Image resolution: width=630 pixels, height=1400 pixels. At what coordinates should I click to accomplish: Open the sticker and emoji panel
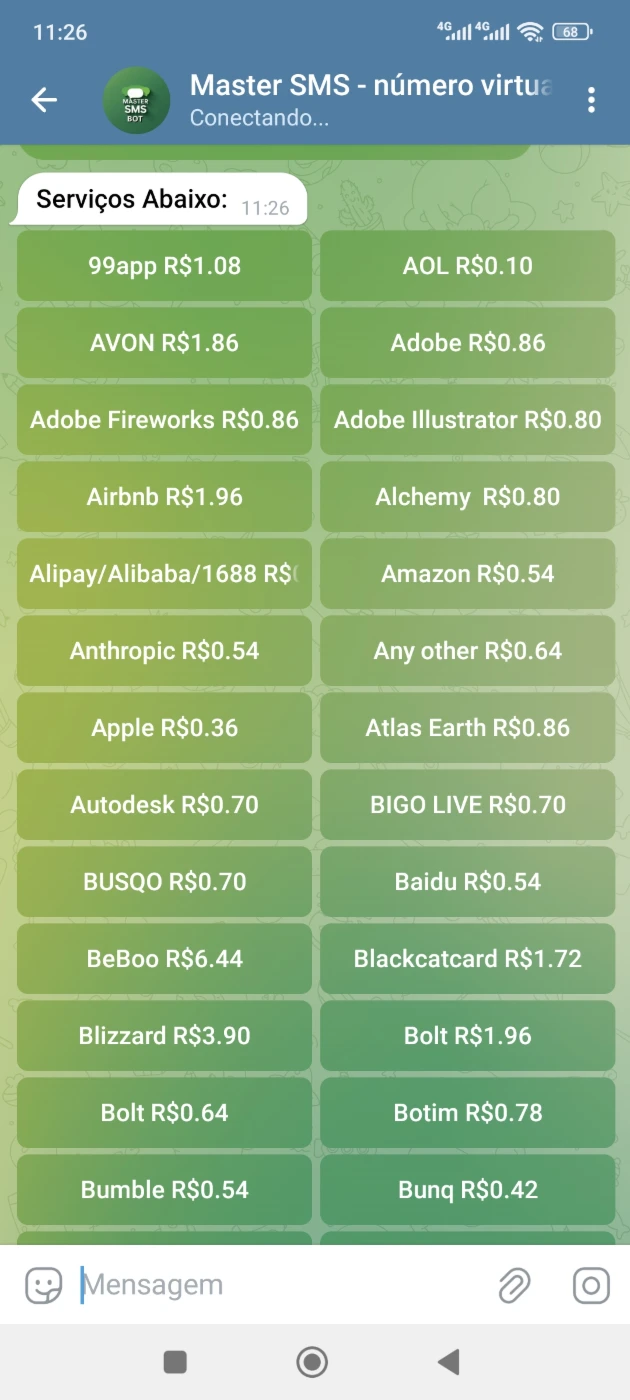[x=43, y=1286]
